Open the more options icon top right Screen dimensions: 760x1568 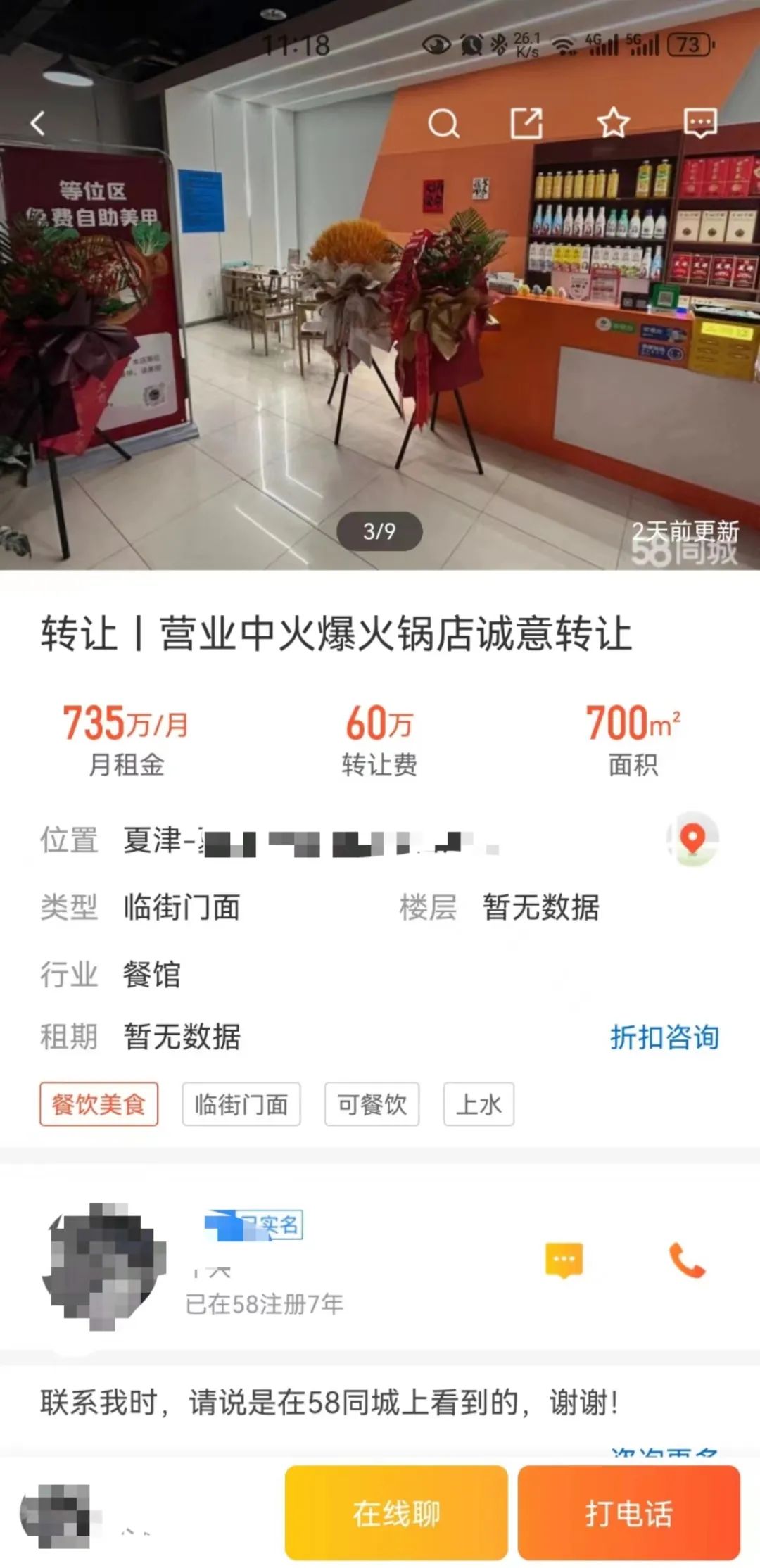[x=699, y=122]
